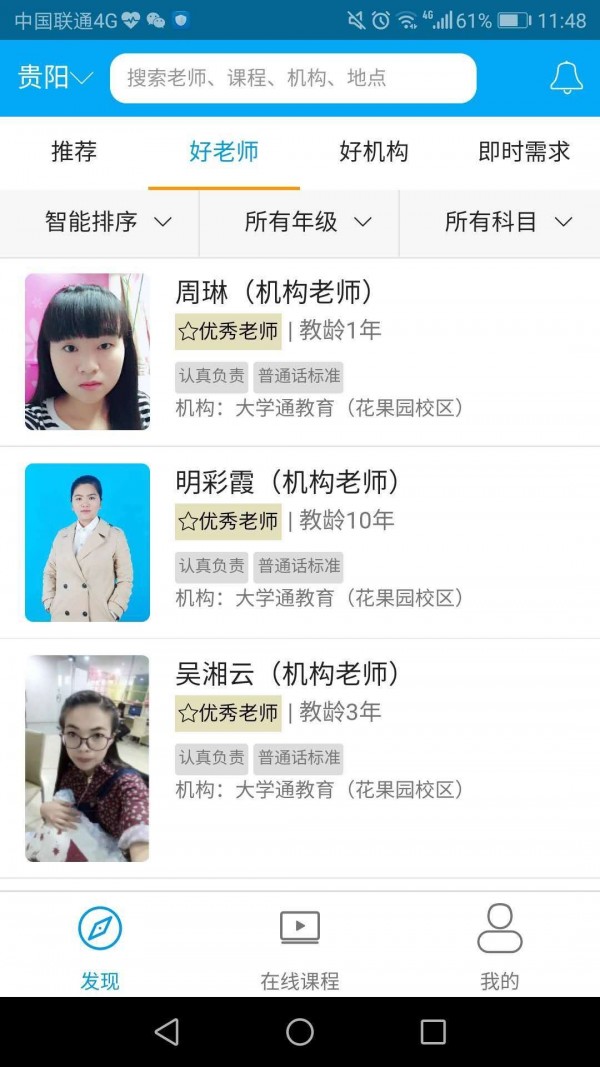Go to the 发现 tab
Screen dimensions: 600x1067
(100, 945)
